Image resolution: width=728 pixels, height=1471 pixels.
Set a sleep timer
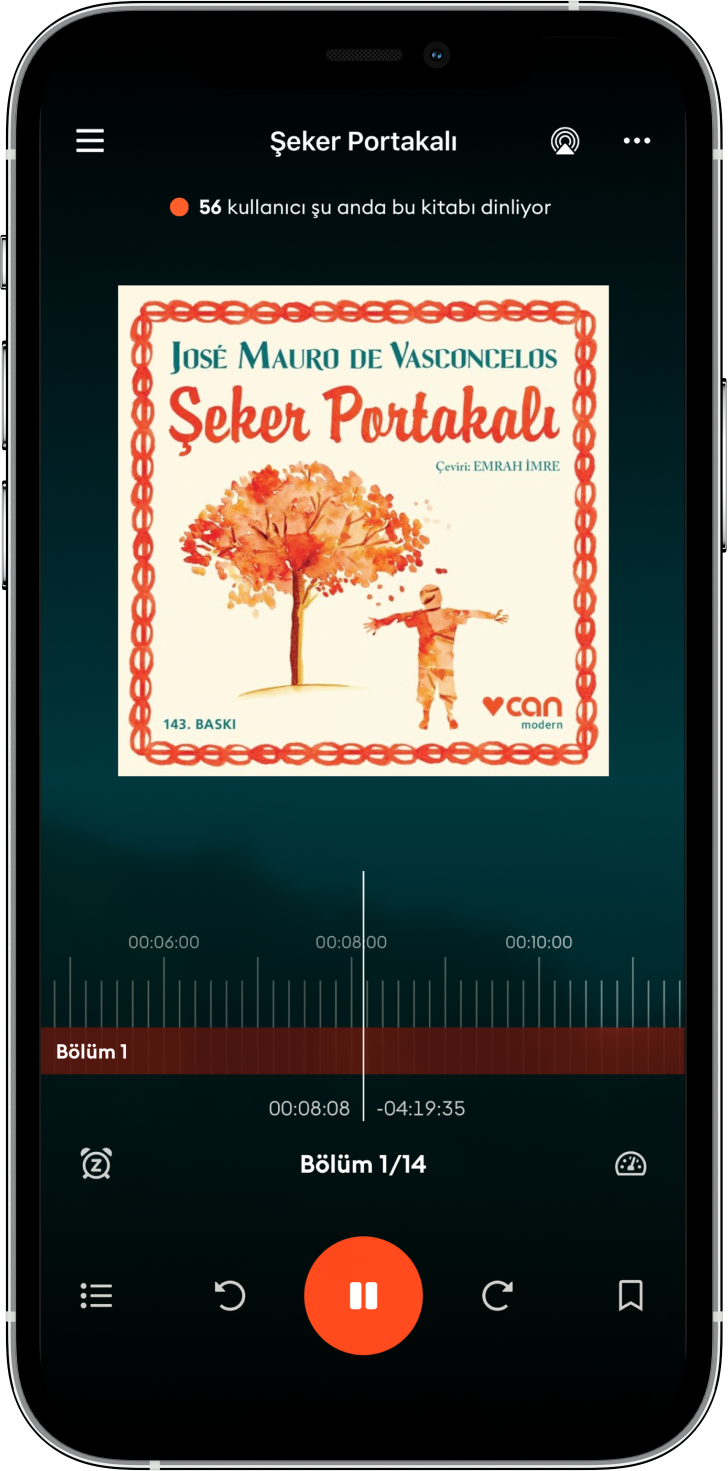(96, 1164)
